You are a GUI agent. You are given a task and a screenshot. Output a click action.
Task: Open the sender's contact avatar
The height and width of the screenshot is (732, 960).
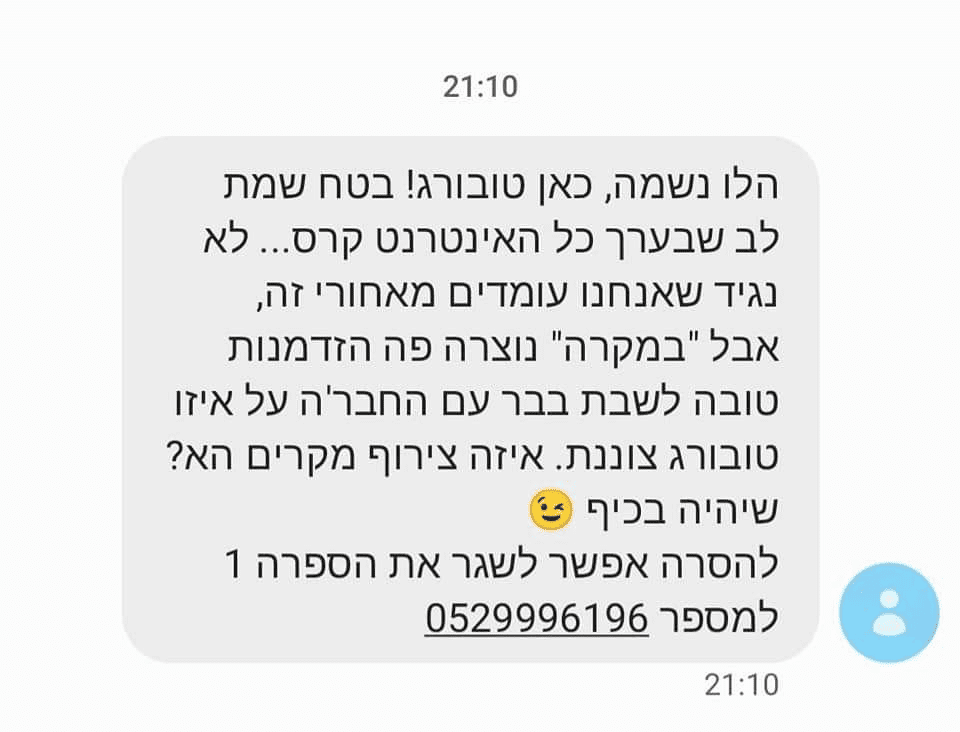tap(888, 612)
